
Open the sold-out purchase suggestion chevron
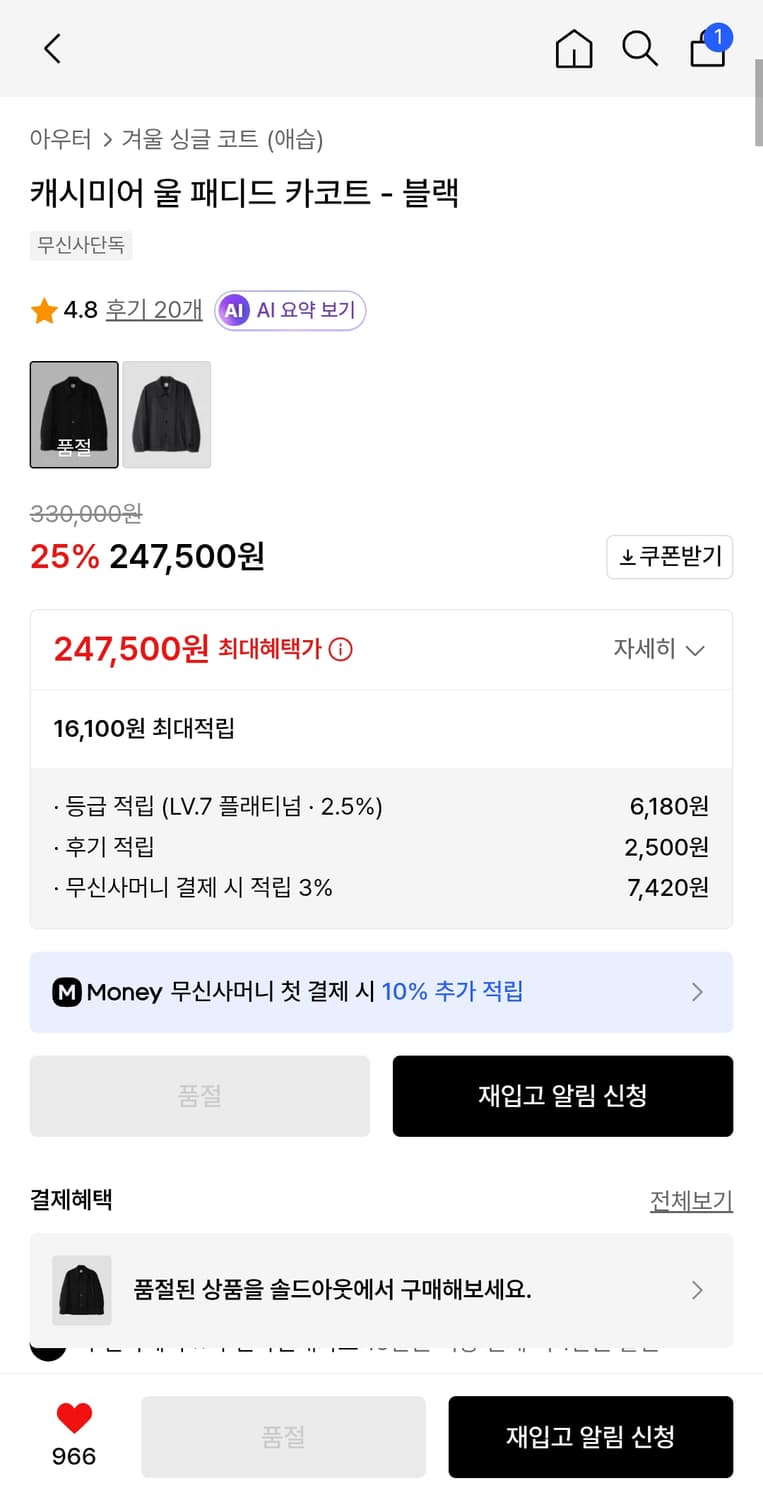[x=697, y=1290]
